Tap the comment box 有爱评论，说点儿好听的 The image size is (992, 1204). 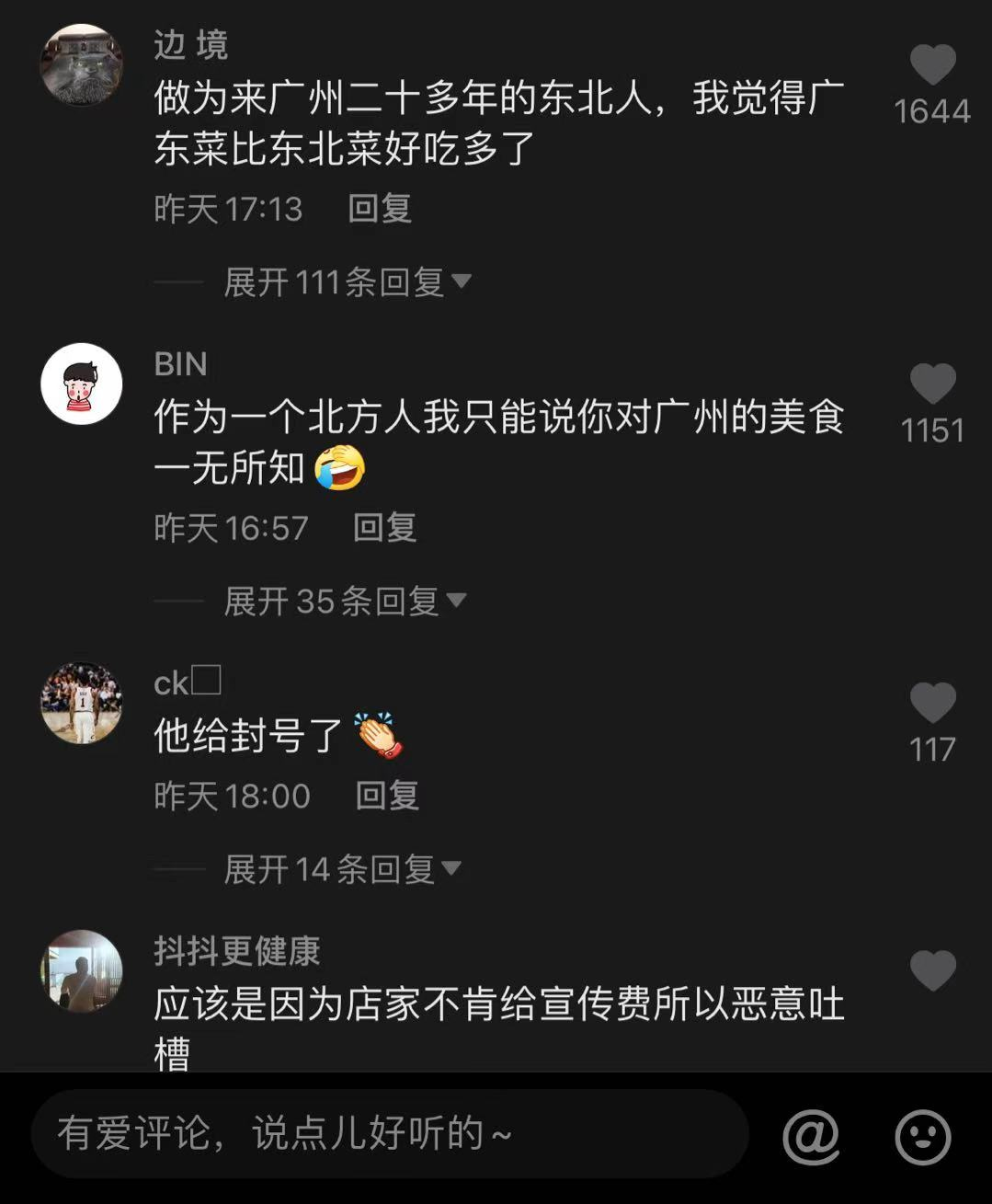click(389, 1134)
